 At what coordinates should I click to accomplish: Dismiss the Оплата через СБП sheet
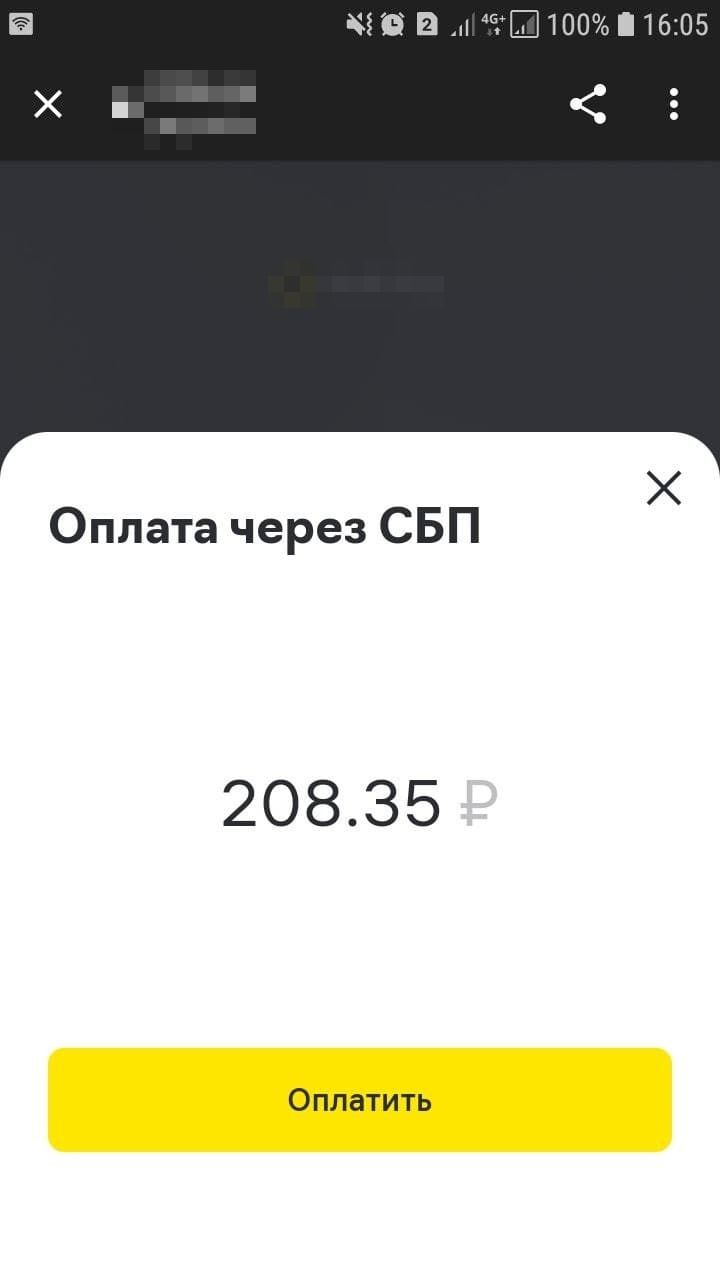663,488
